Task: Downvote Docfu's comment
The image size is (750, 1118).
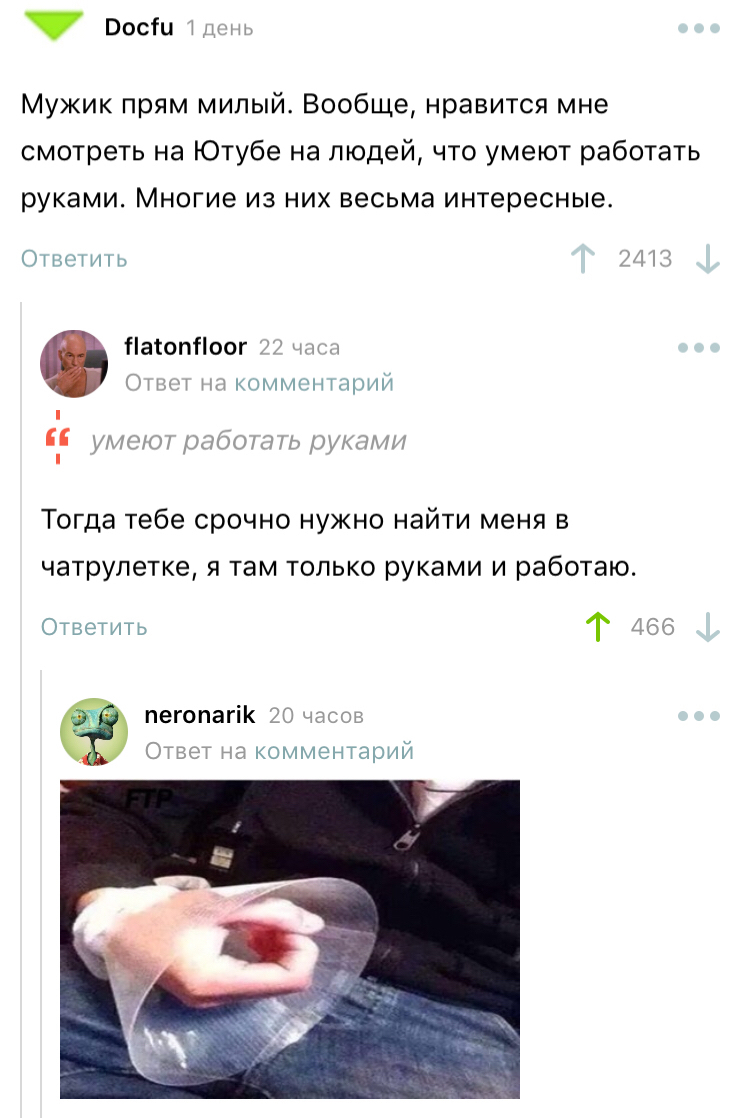Action: point(707,259)
